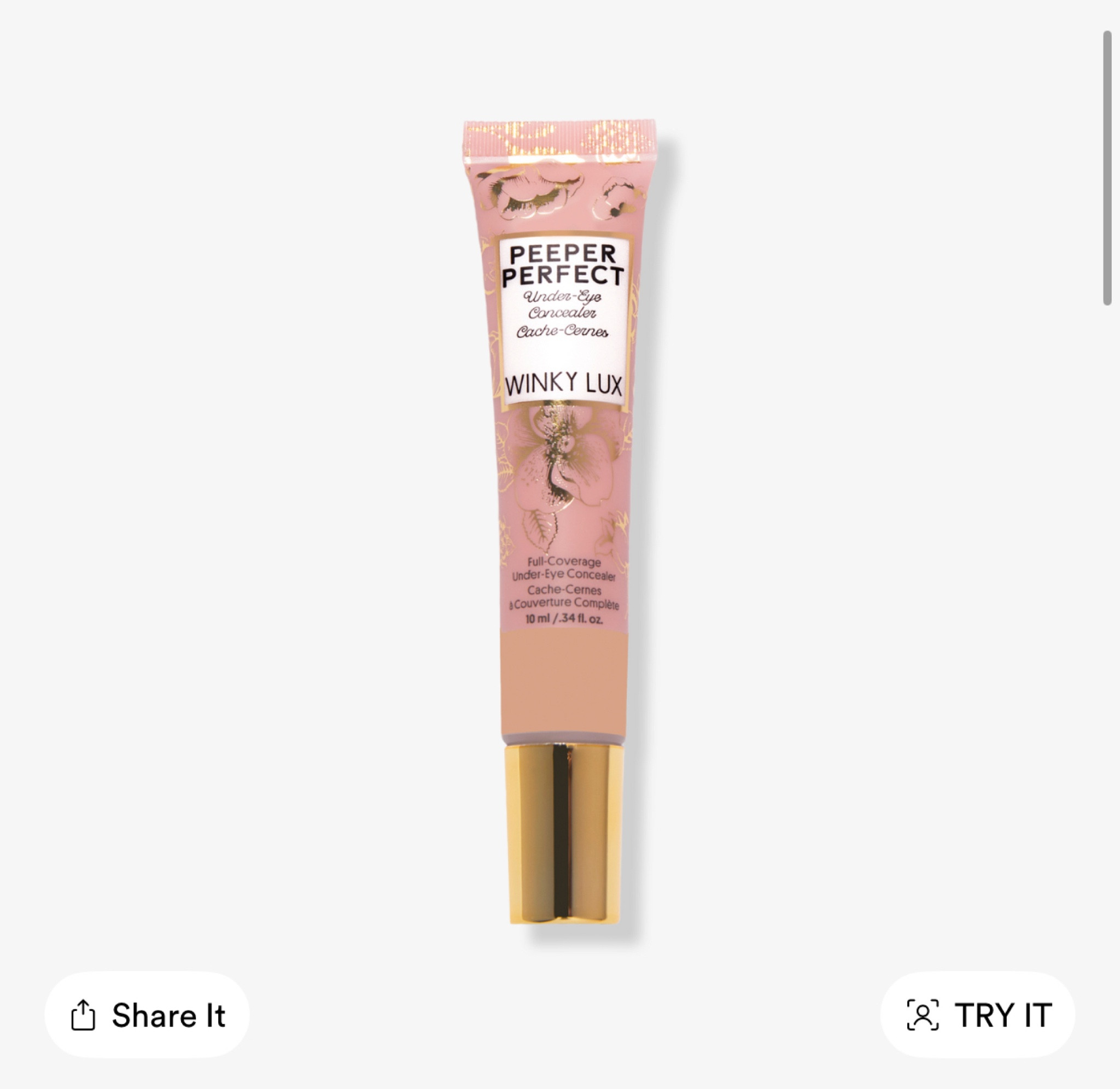Viewport: 1120px width, 1089px height.
Task: Share this Winky Lux concealer
Action: click(148, 1016)
